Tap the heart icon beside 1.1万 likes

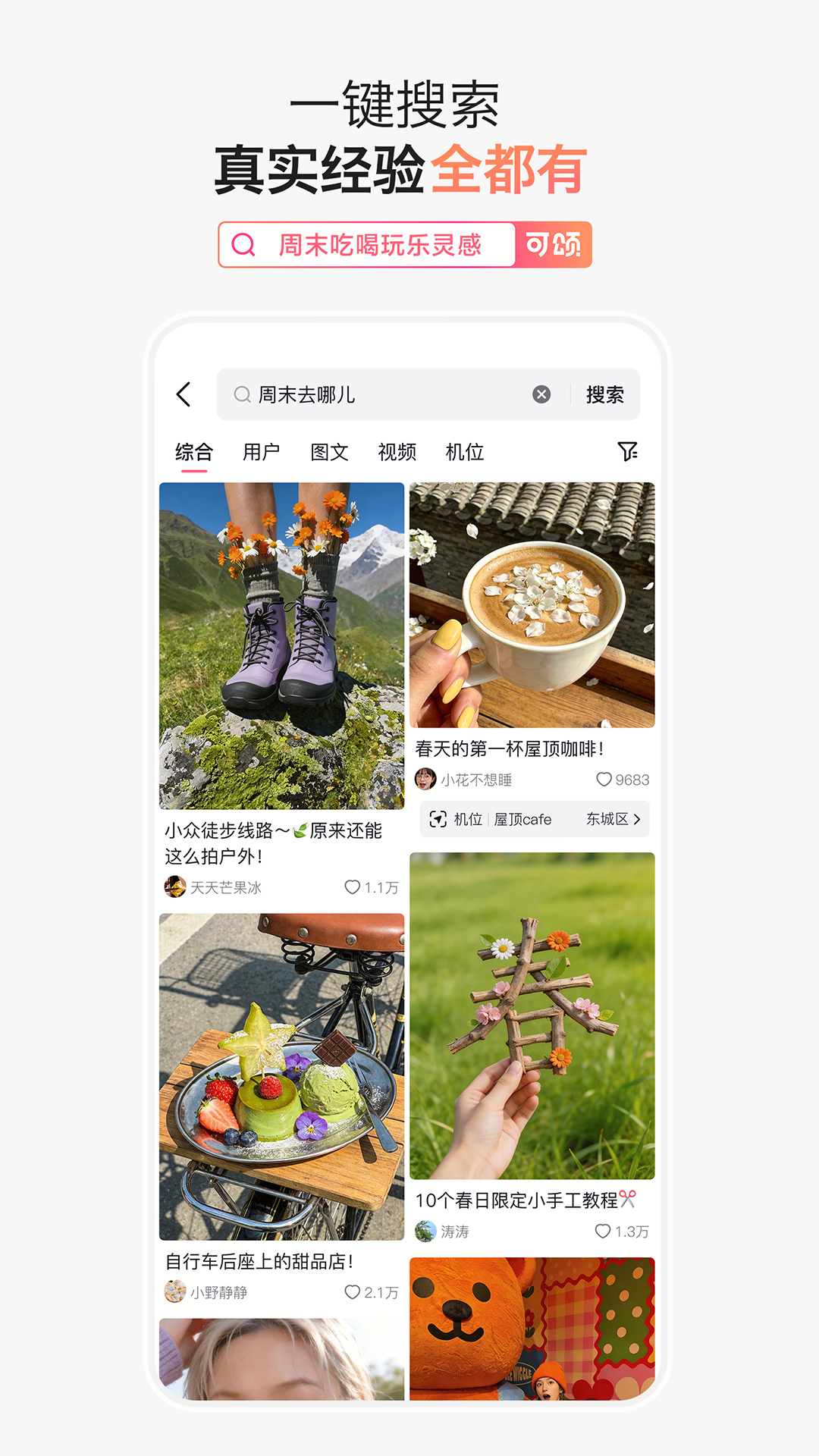pos(350,888)
